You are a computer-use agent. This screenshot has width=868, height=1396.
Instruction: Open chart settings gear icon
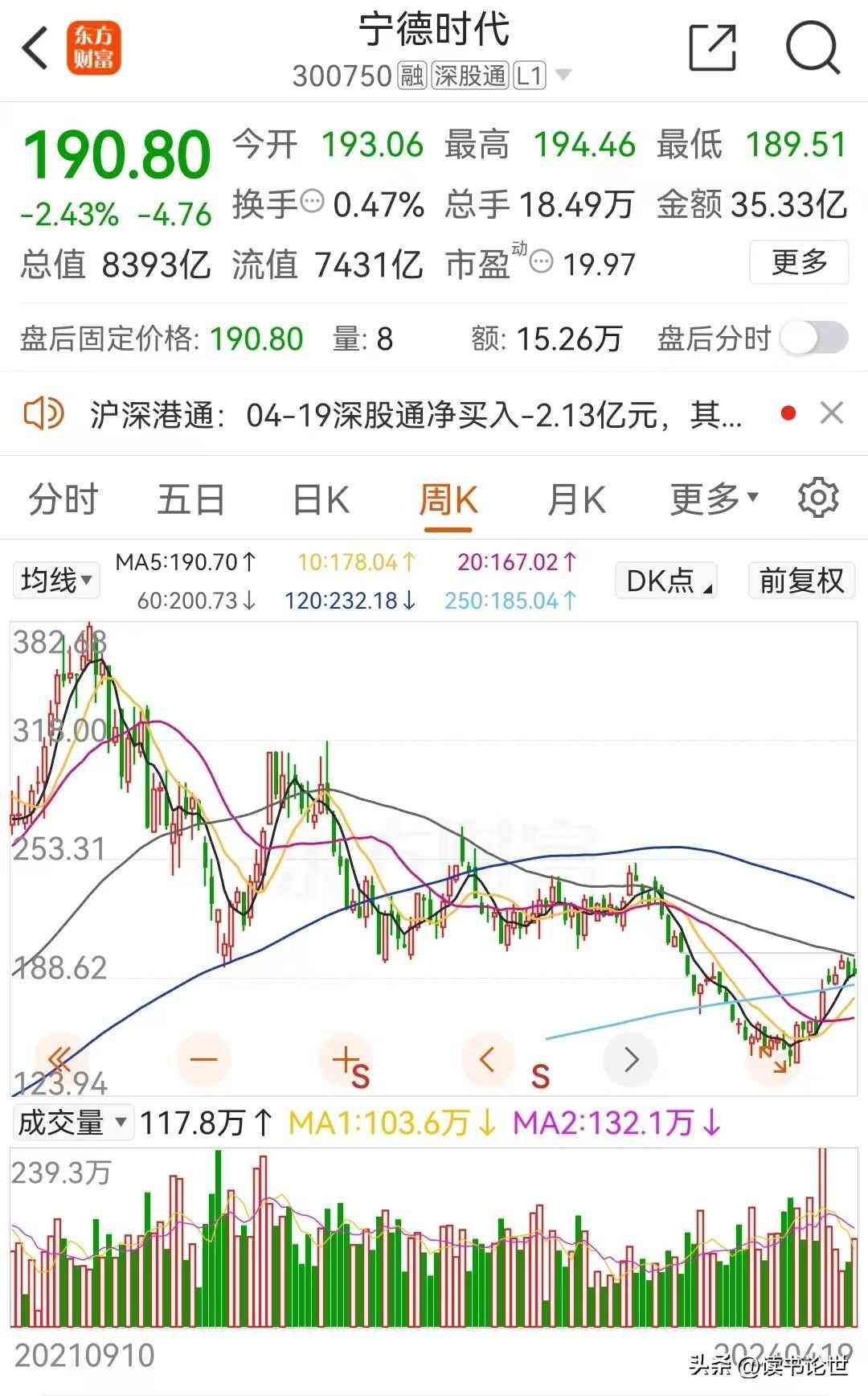pyautogui.click(x=818, y=498)
